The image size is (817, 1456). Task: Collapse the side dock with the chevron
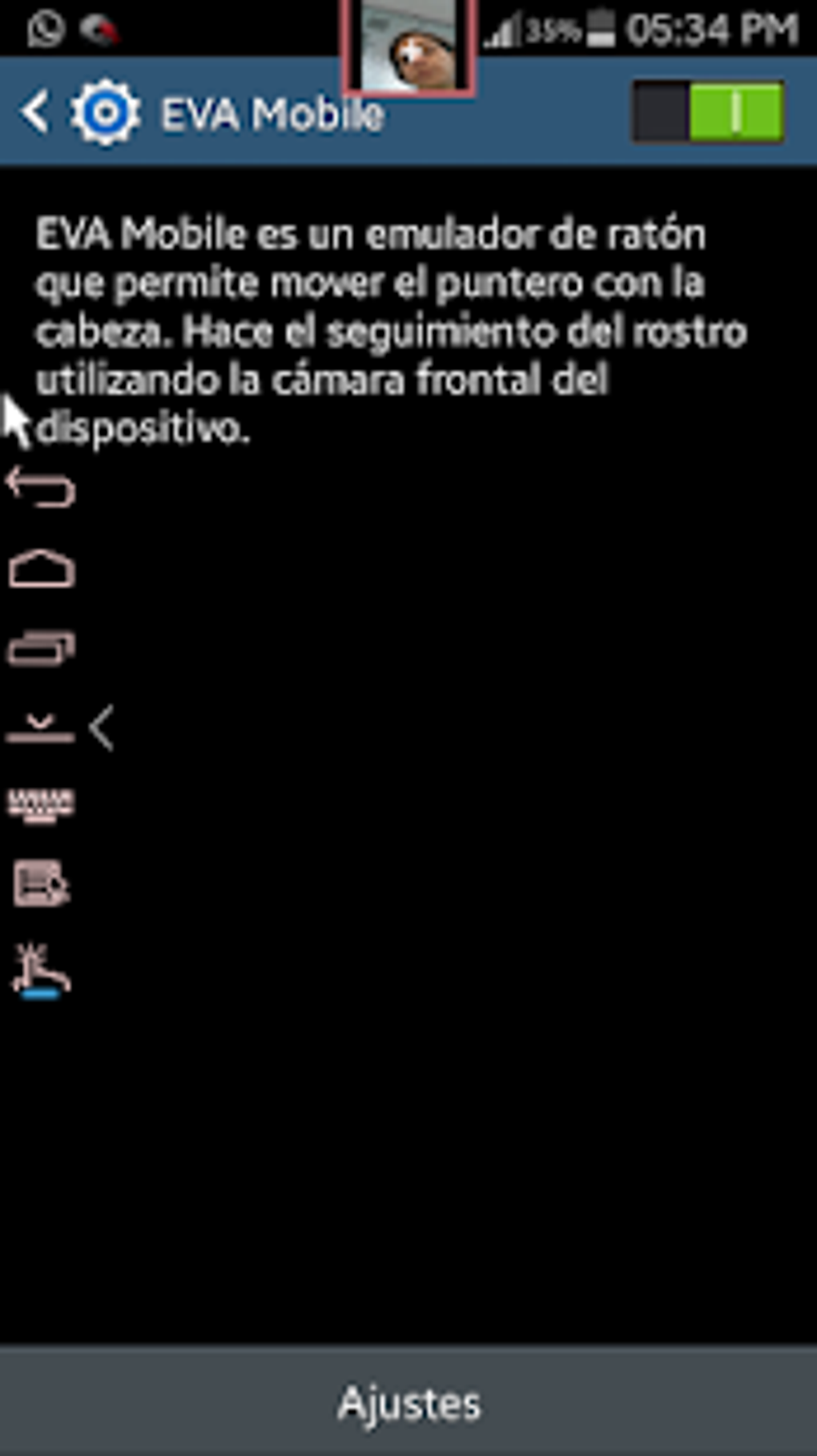click(102, 728)
